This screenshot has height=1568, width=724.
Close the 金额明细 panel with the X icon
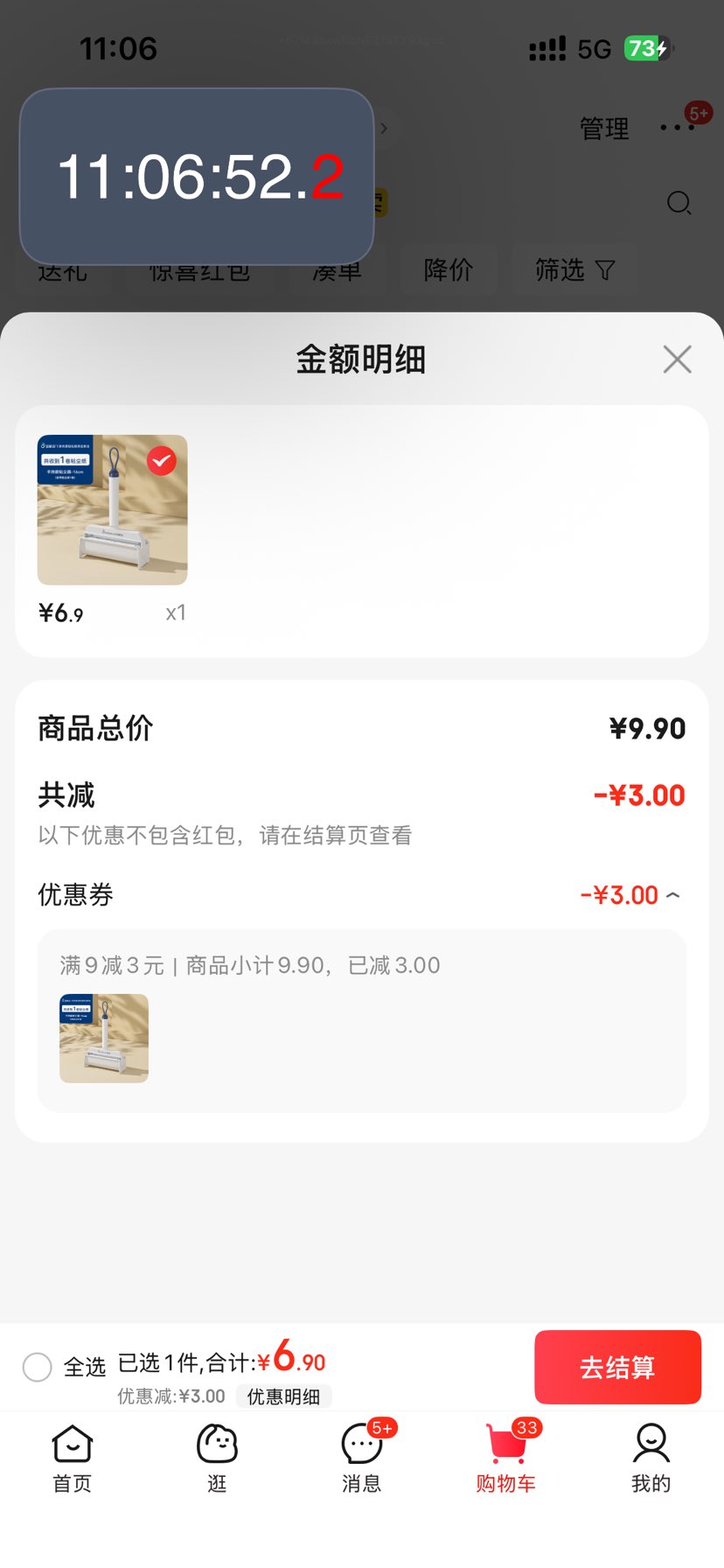point(677,359)
